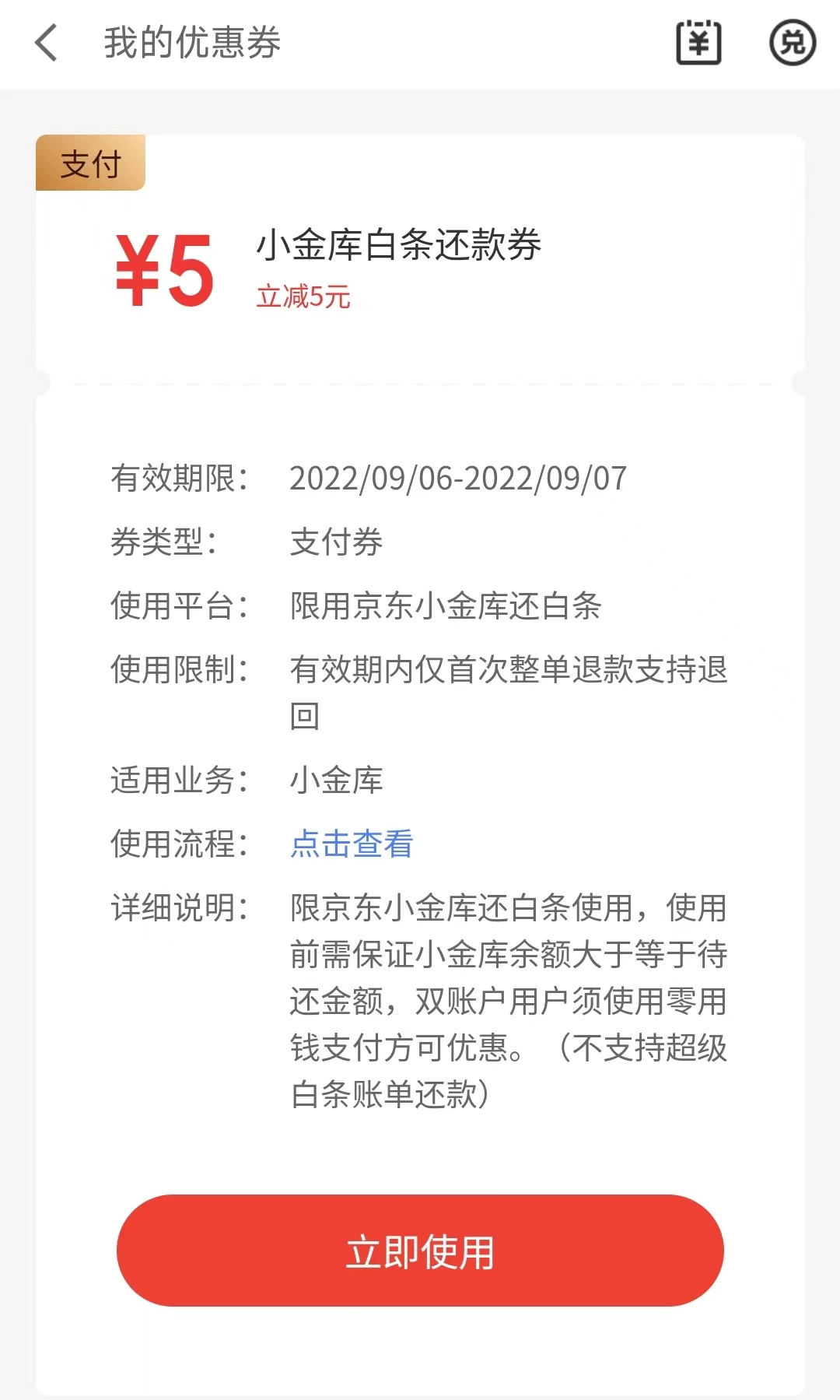This screenshot has width=840, height=1400.
Task: Tap the 立即使用 button
Action: point(420,1251)
